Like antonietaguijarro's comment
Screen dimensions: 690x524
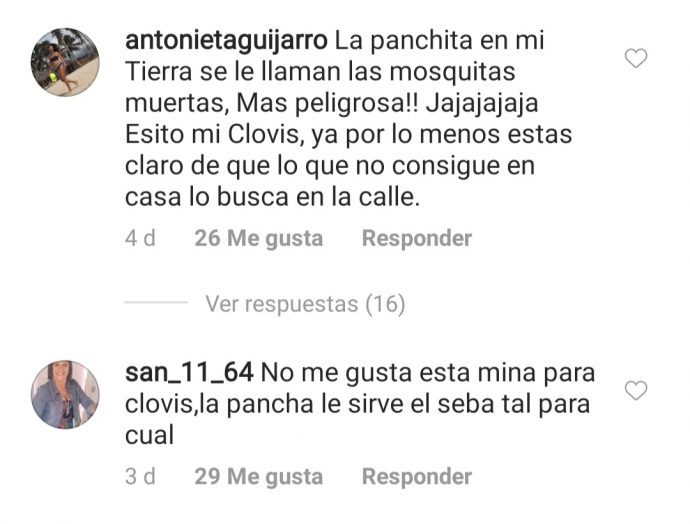click(x=636, y=60)
